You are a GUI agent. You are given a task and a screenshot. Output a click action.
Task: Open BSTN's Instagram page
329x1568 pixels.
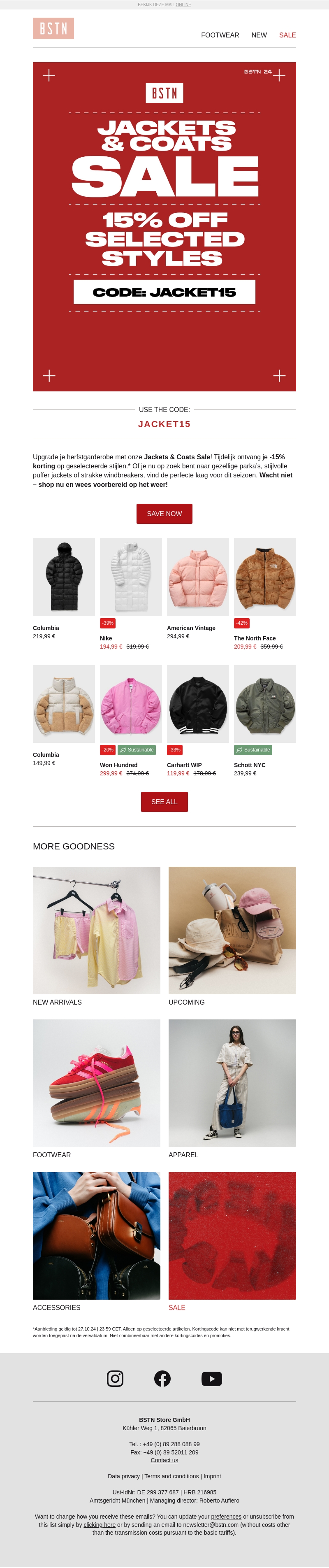point(115,1379)
